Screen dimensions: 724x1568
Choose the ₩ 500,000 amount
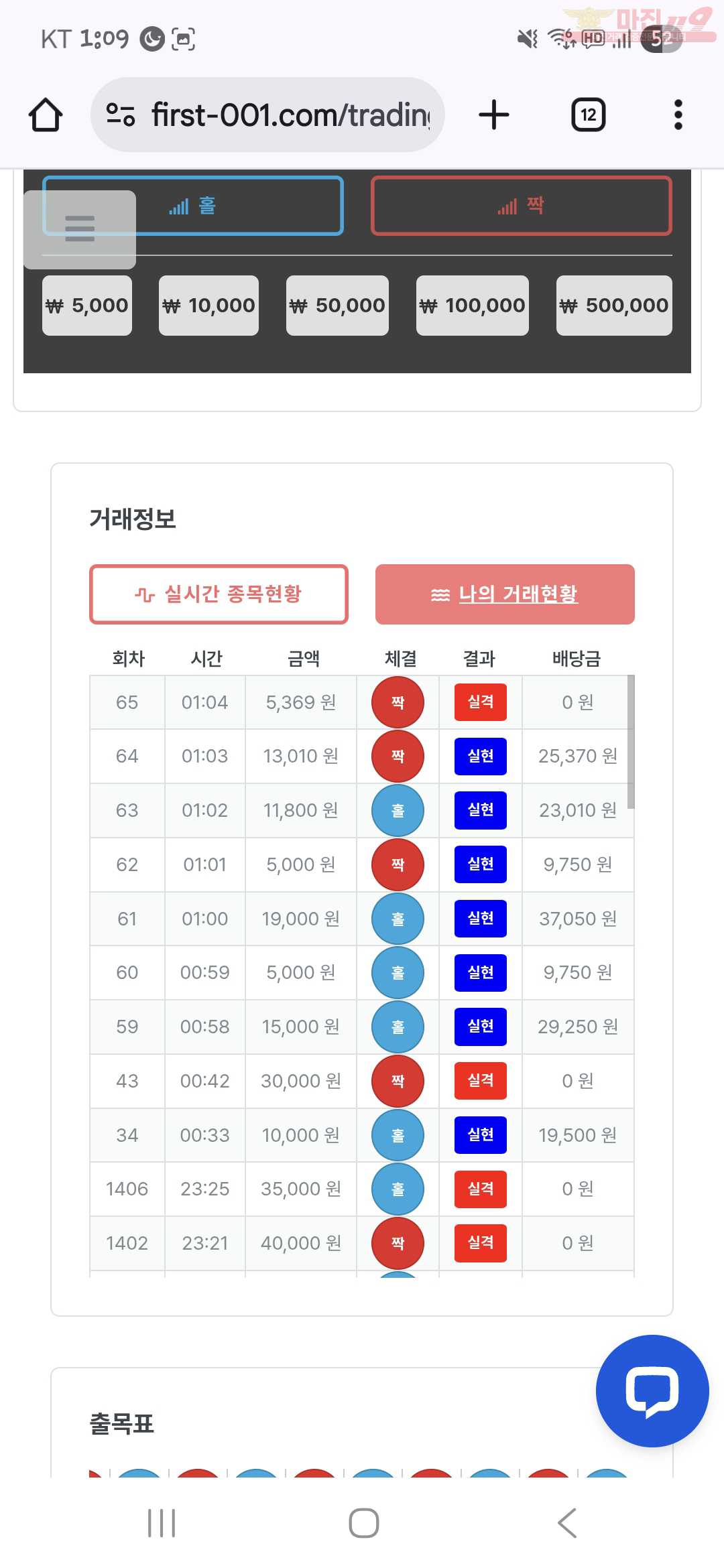[x=614, y=306]
